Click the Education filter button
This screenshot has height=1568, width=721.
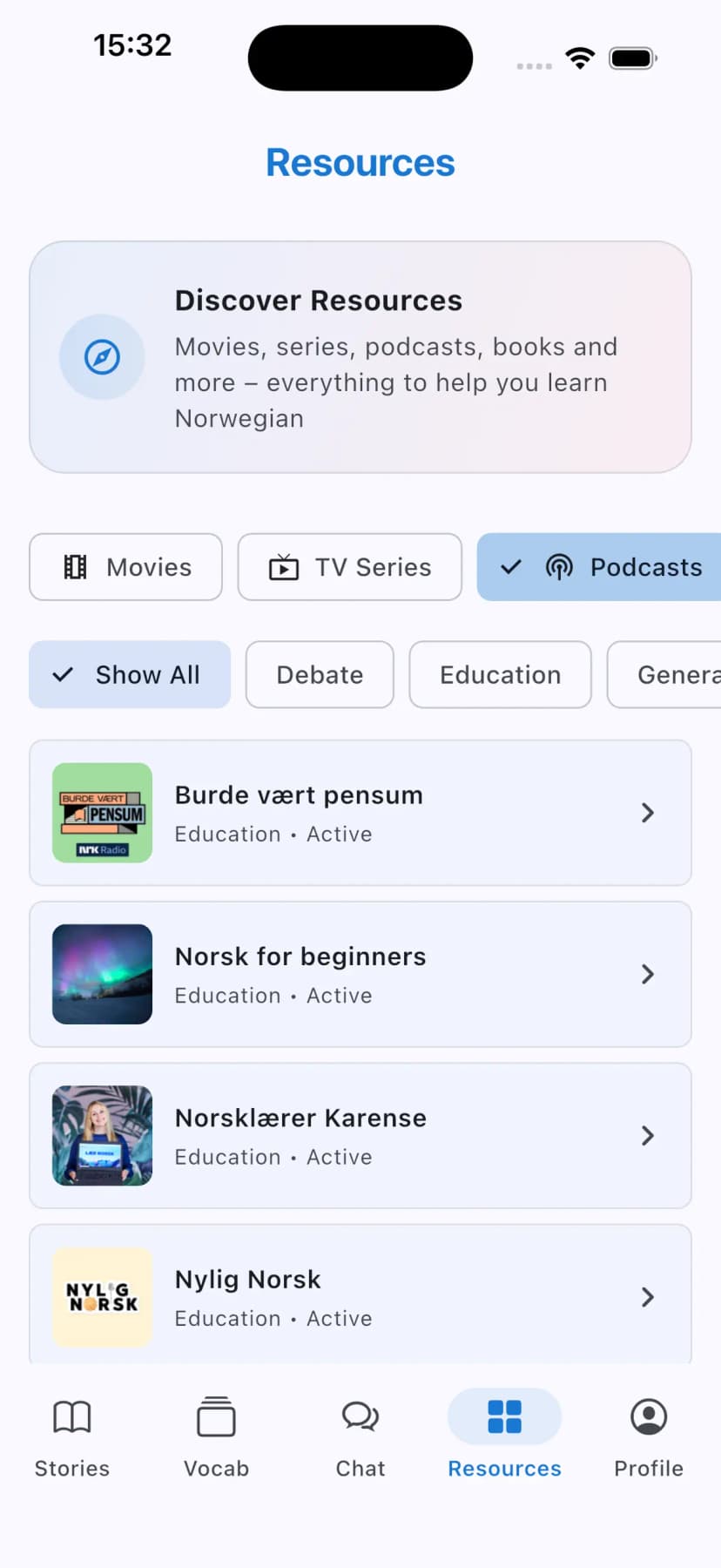pos(500,674)
